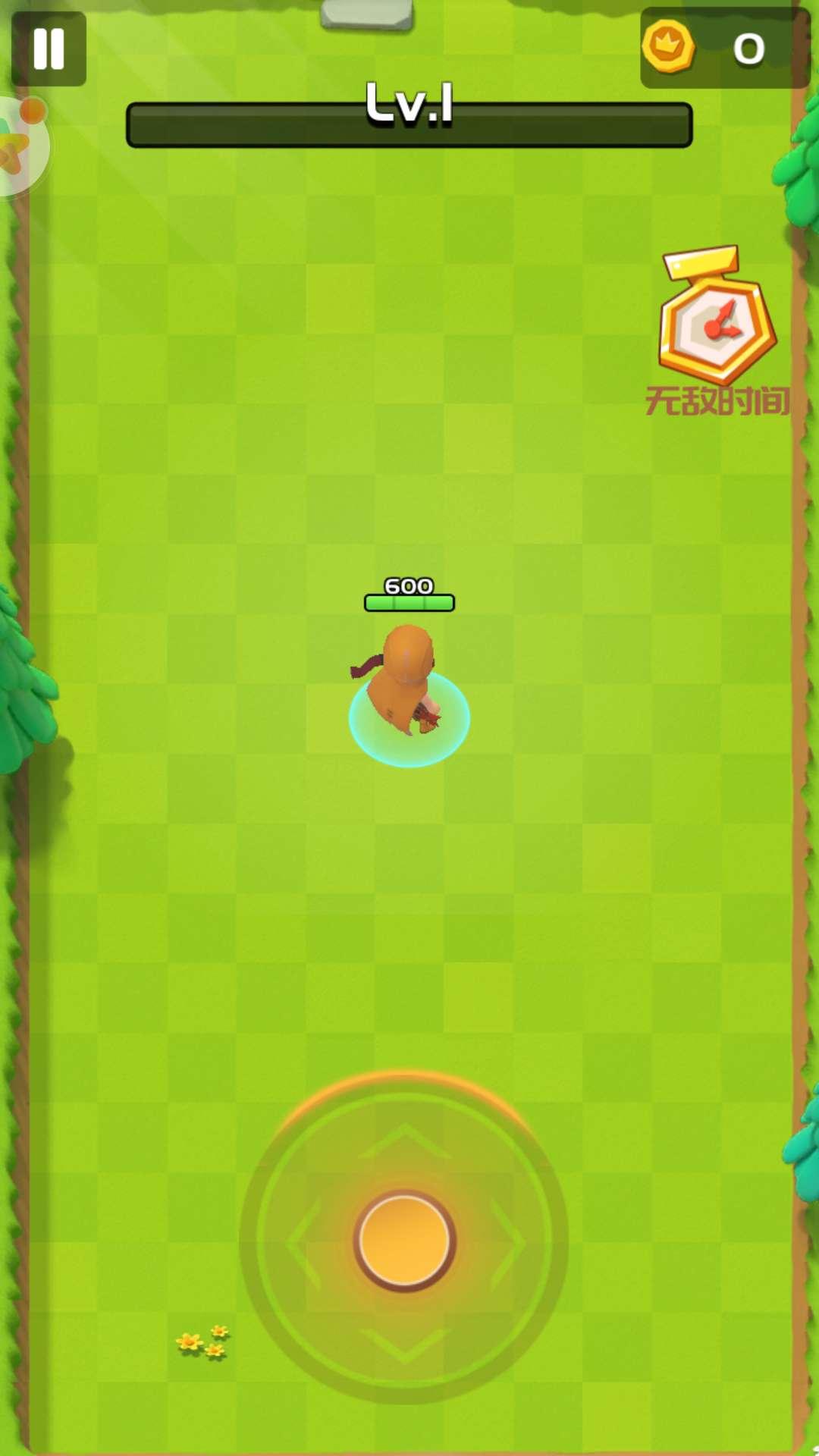This screenshot has width=819, height=1456.
Task: Open the star icon at the left edge
Action: 17,146
